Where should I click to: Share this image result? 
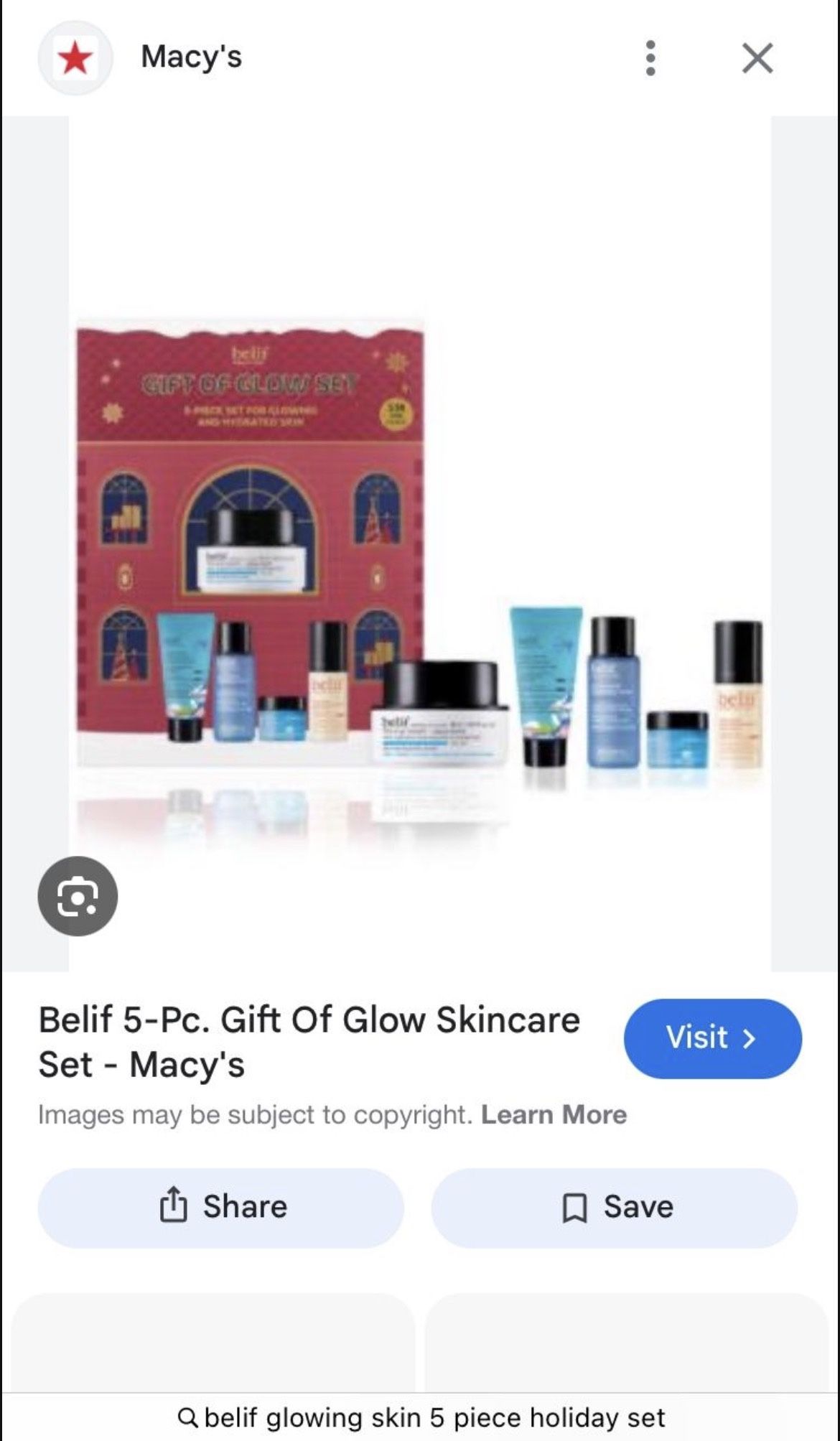click(220, 1208)
